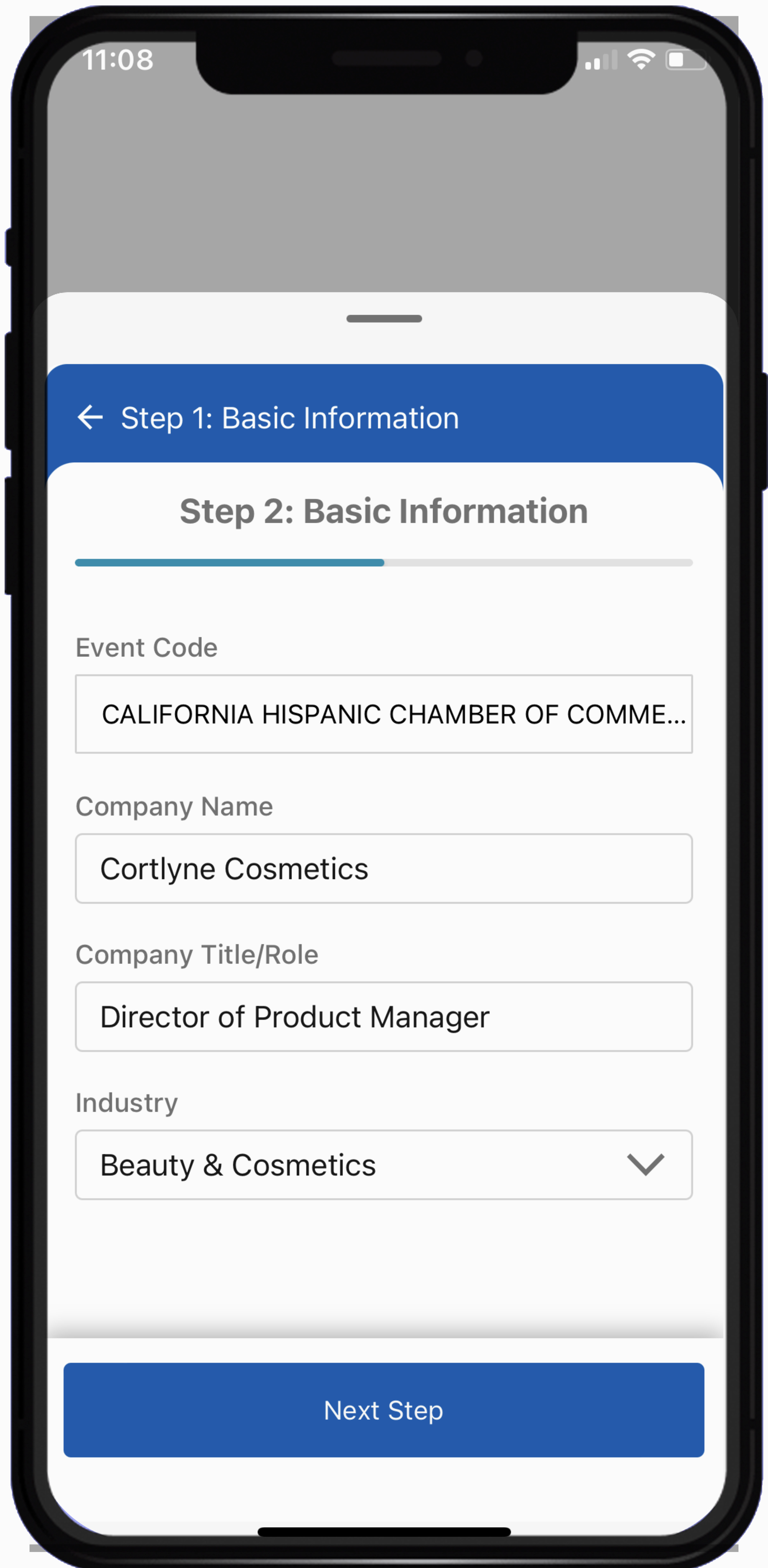Image resolution: width=768 pixels, height=1568 pixels.
Task: Tap the sheet drag handle
Action: point(384,319)
